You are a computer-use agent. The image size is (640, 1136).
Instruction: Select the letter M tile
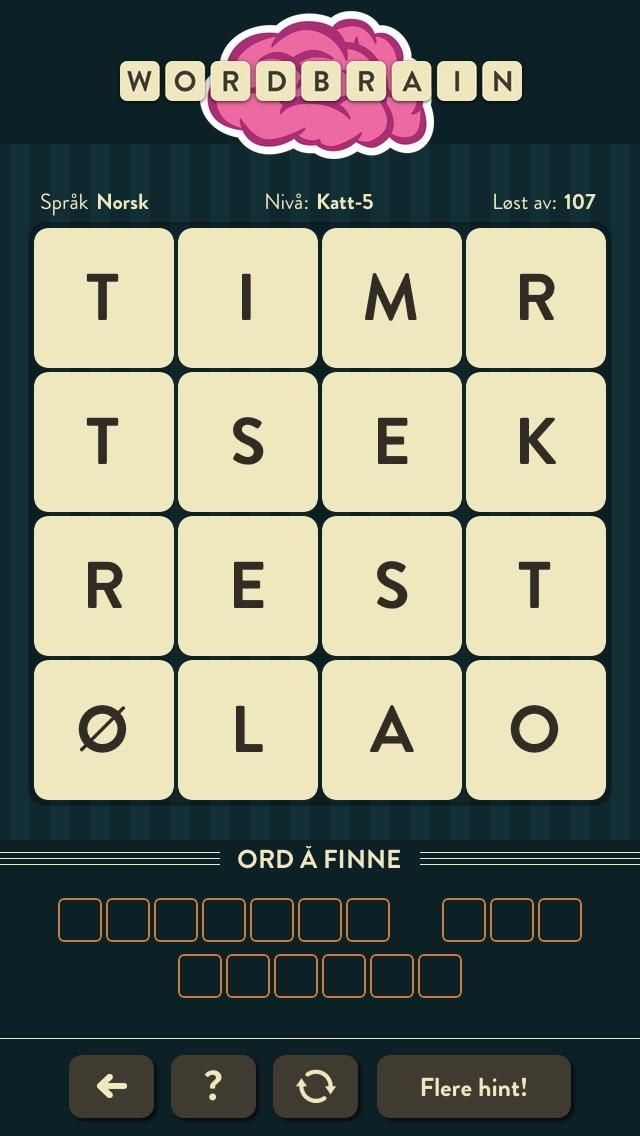coord(391,298)
